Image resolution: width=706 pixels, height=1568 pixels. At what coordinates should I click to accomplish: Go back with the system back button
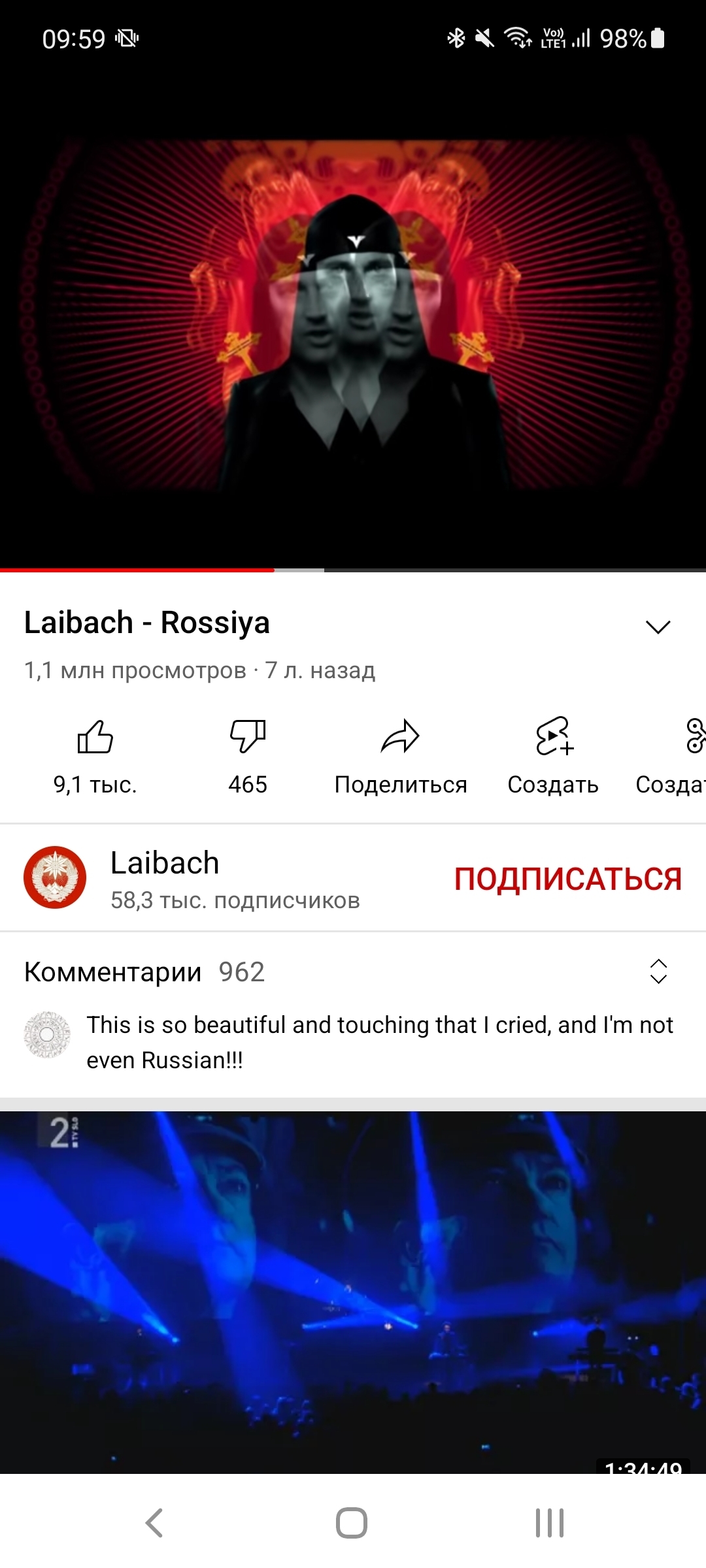(x=154, y=1523)
